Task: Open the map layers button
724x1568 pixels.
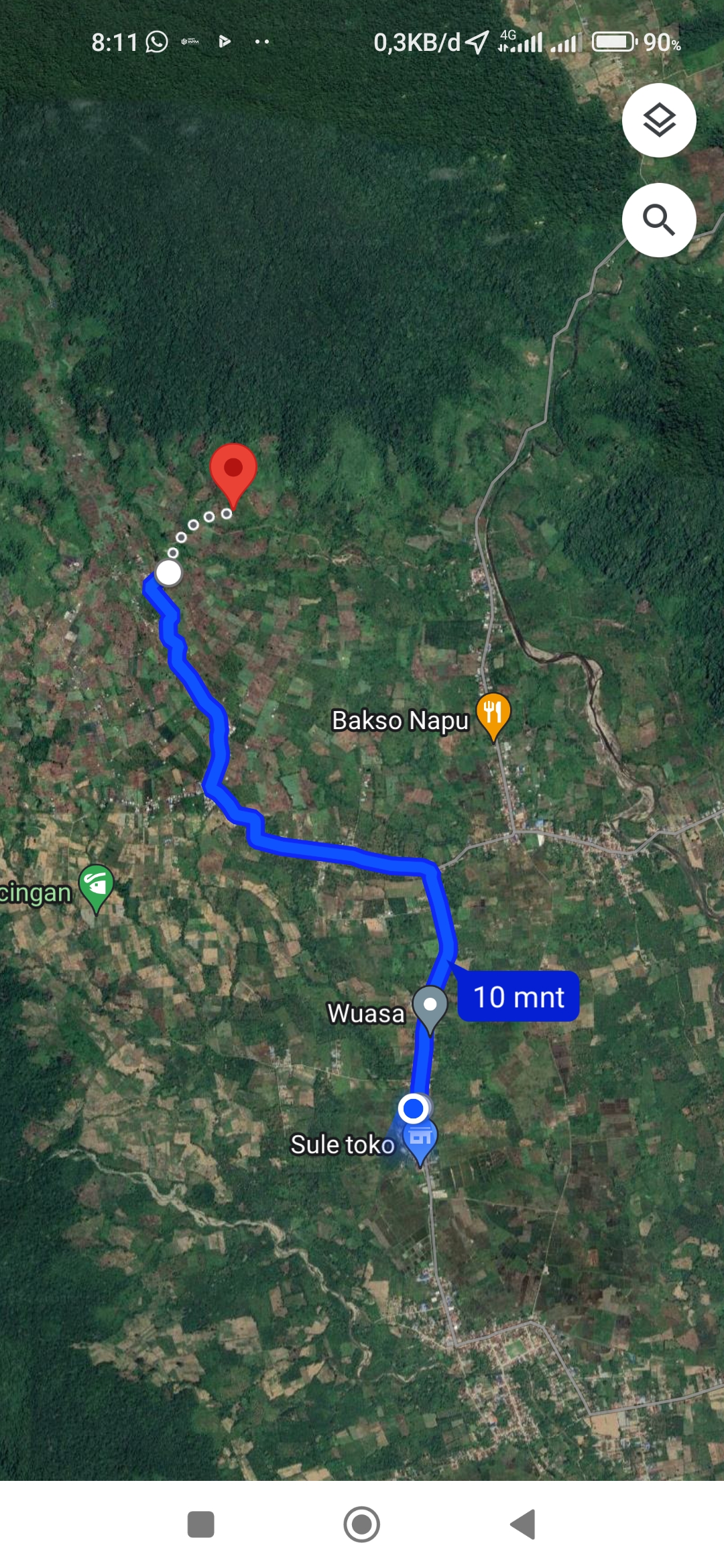Action: point(659,121)
